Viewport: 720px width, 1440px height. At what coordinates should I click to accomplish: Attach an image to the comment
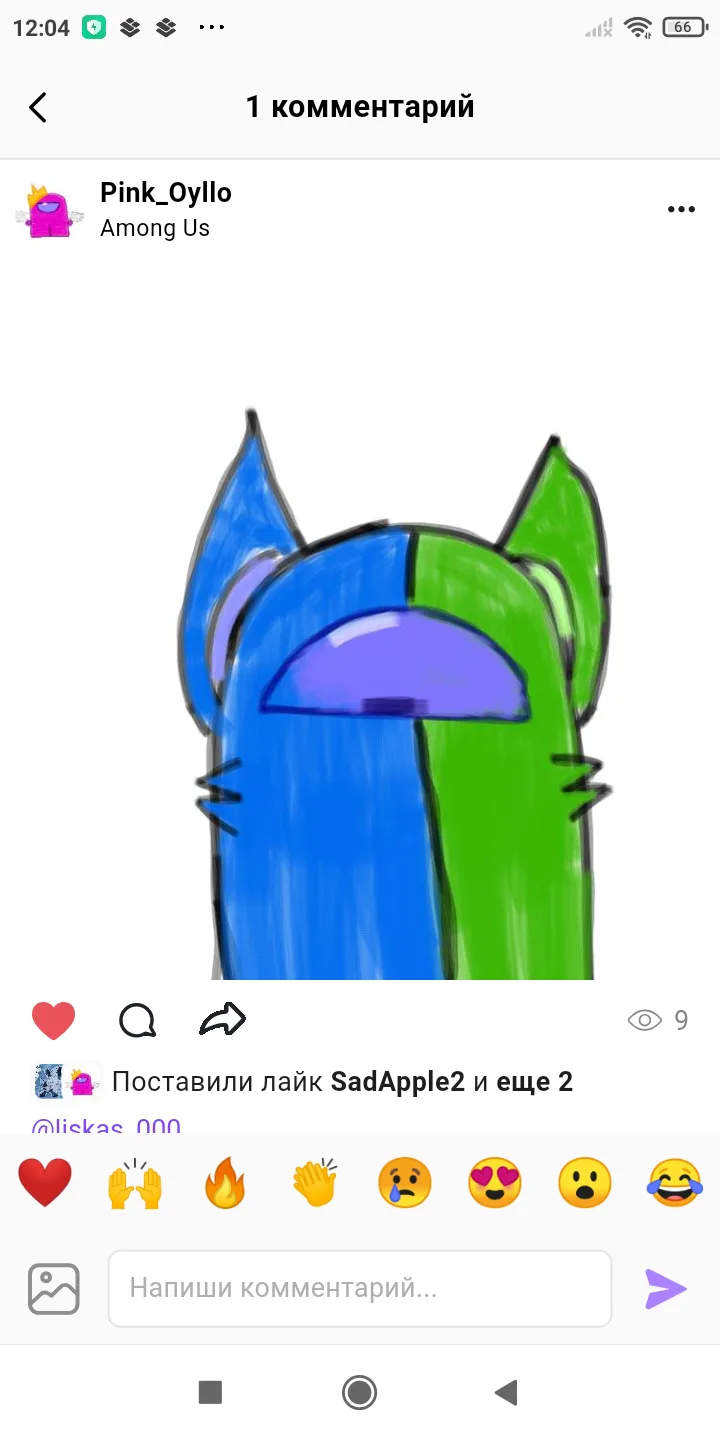54,1288
